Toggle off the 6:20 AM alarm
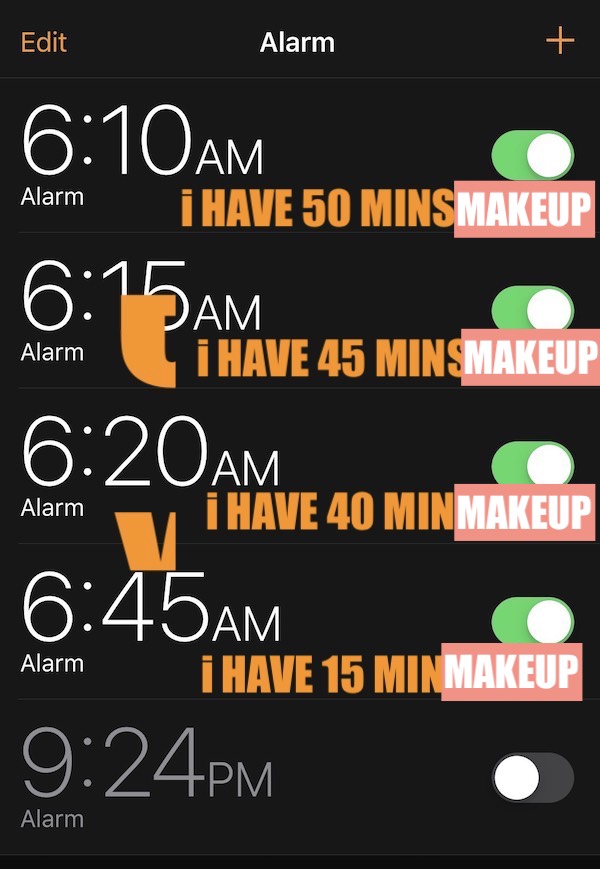This screenshot has height=869, width=600. coord(532,464)
